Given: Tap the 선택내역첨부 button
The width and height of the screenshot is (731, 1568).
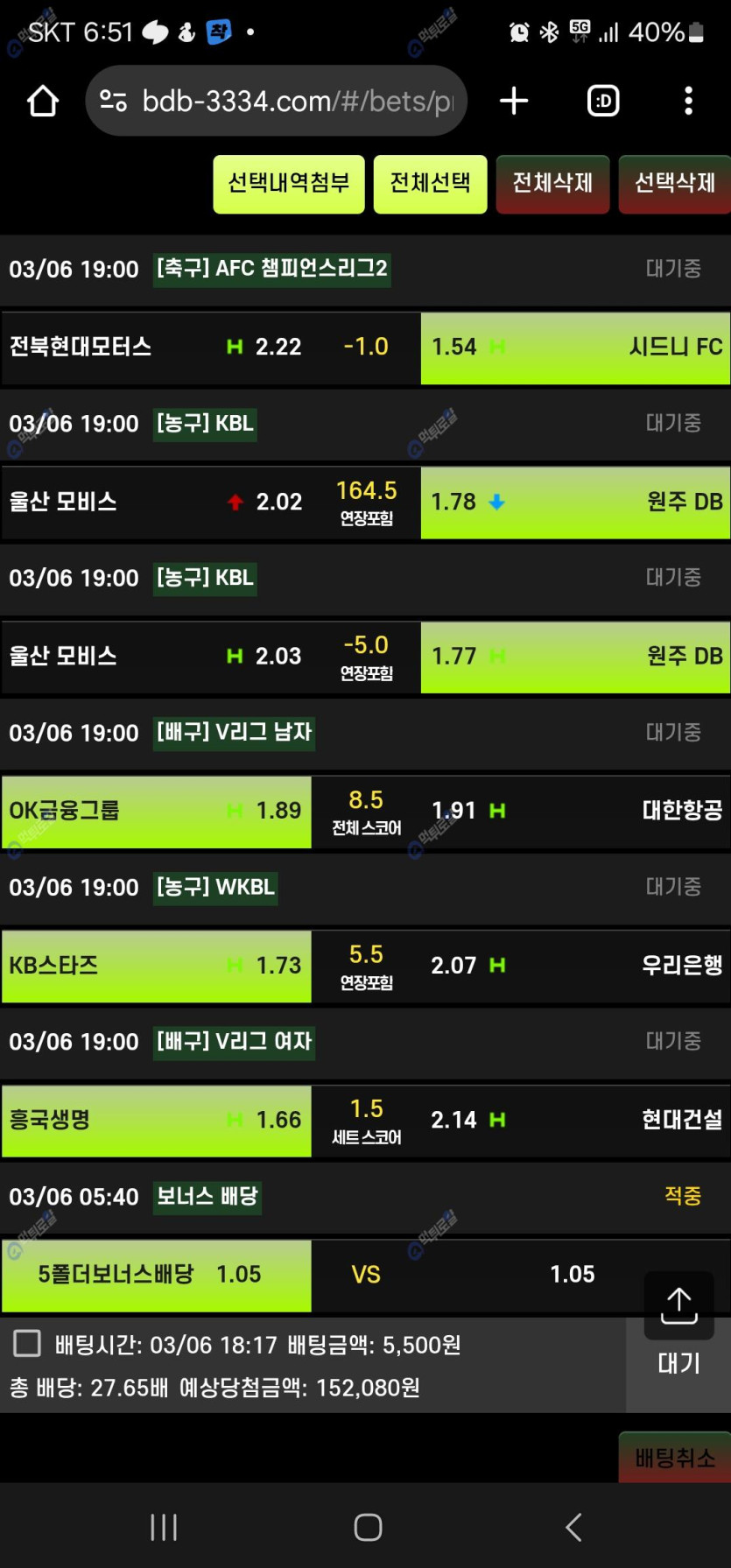Looking at the screenshot, I should [x=289, y=184].
